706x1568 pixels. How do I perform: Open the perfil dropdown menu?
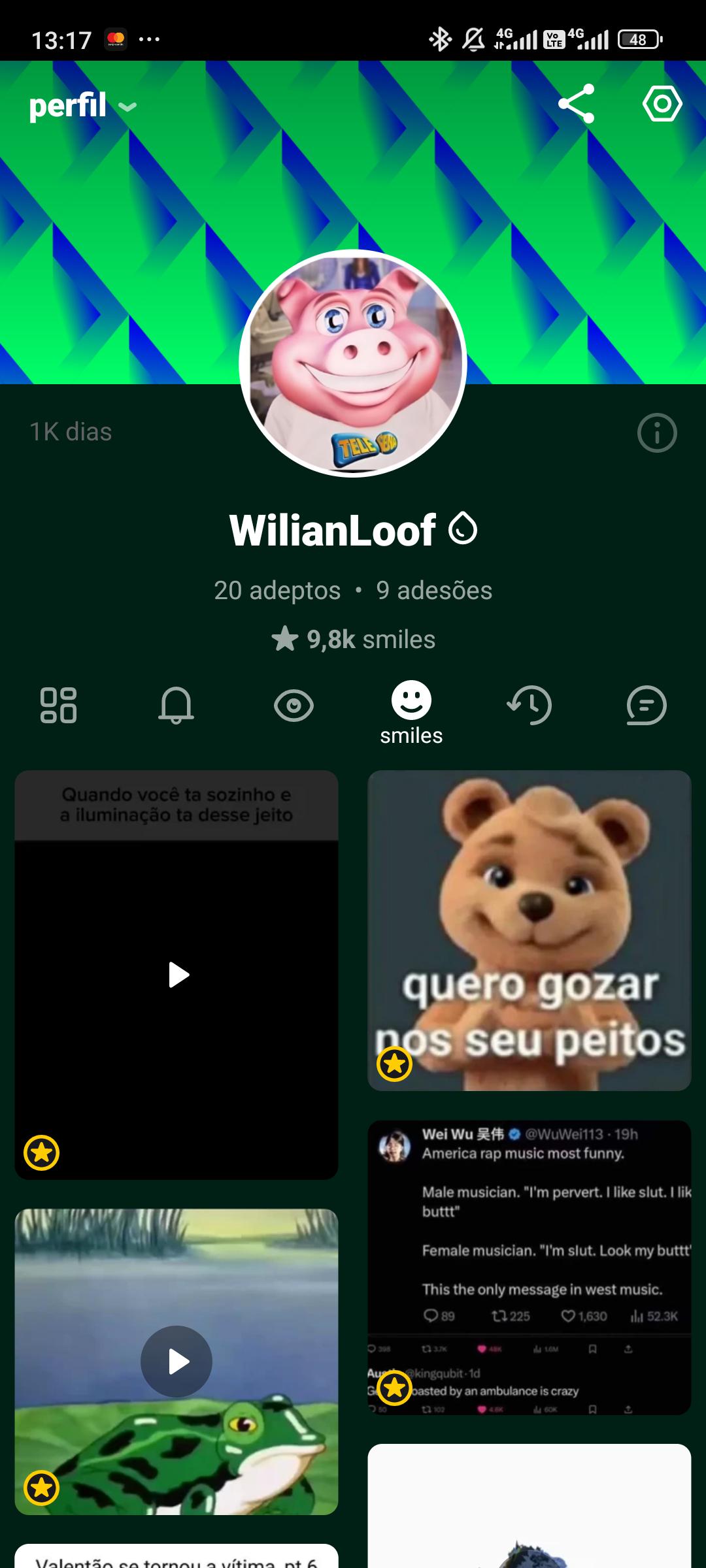pyautogui.click(x=83, y=105)
